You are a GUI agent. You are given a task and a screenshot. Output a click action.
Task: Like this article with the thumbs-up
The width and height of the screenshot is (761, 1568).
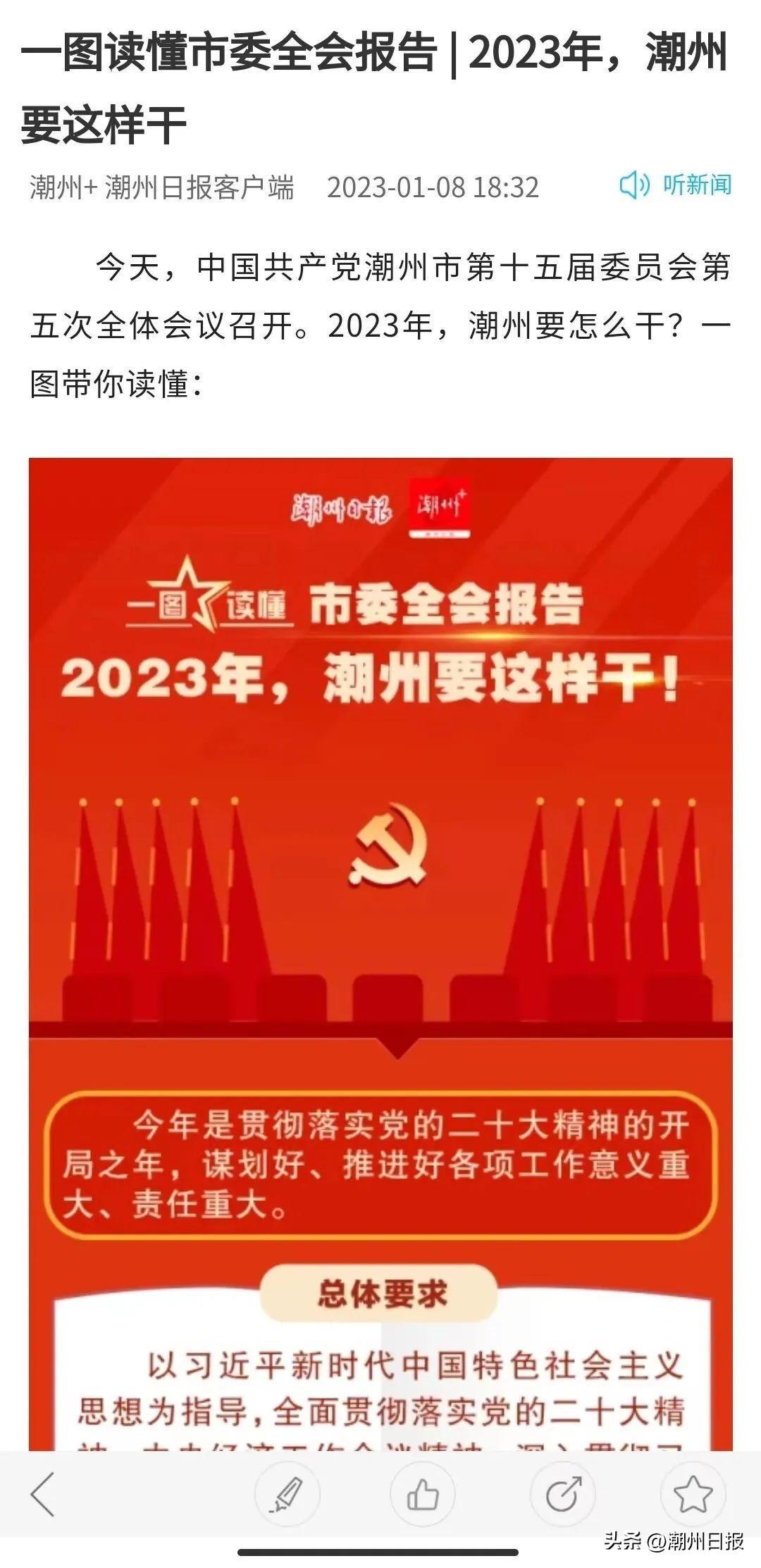point(423,1494)
